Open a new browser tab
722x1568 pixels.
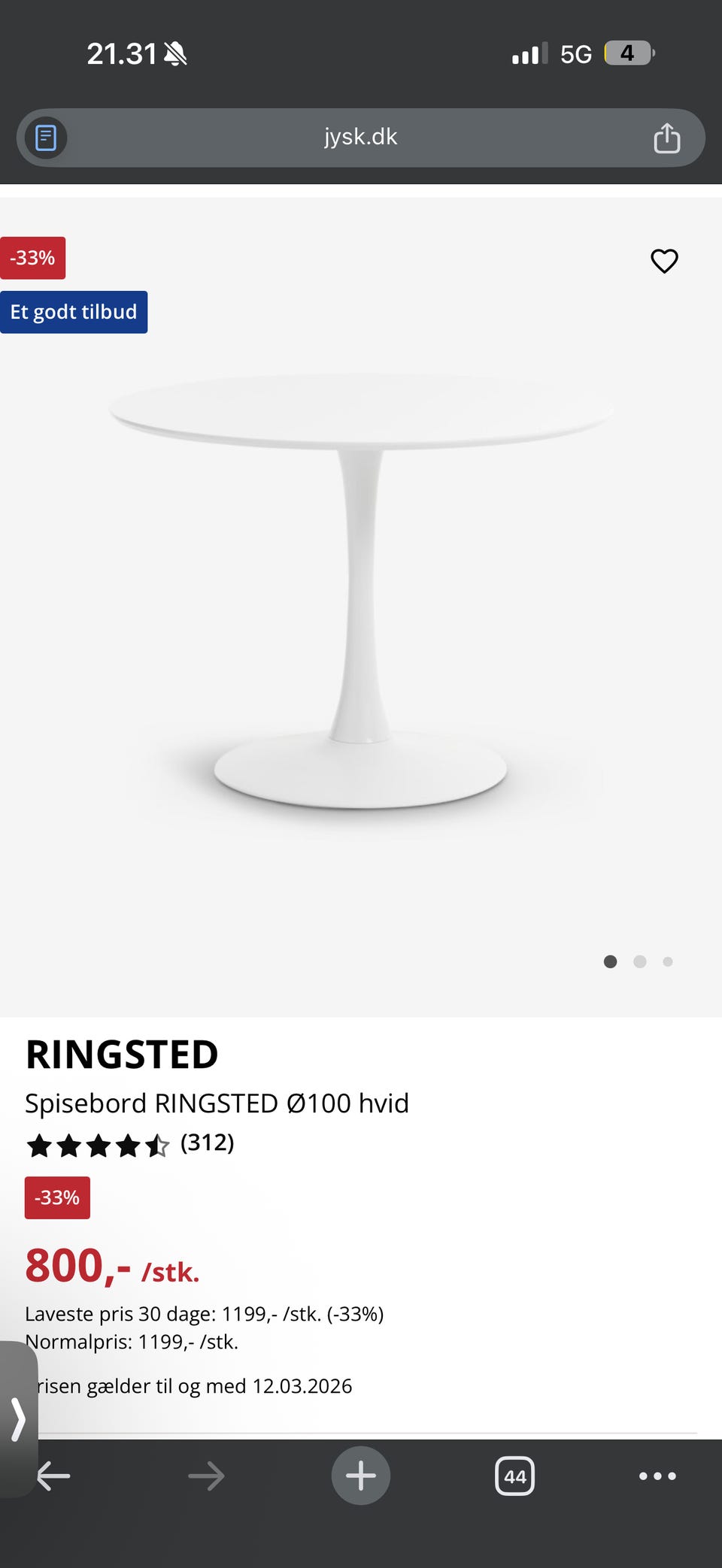pyautogui.click(x=361, y=1476)
